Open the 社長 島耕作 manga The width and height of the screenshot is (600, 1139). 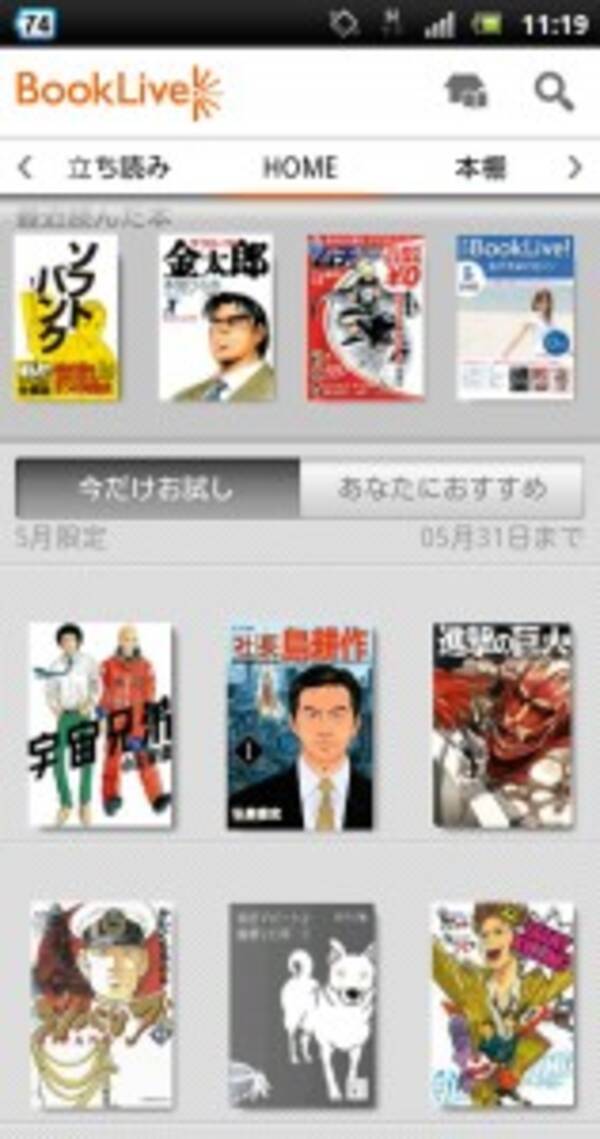300,725
